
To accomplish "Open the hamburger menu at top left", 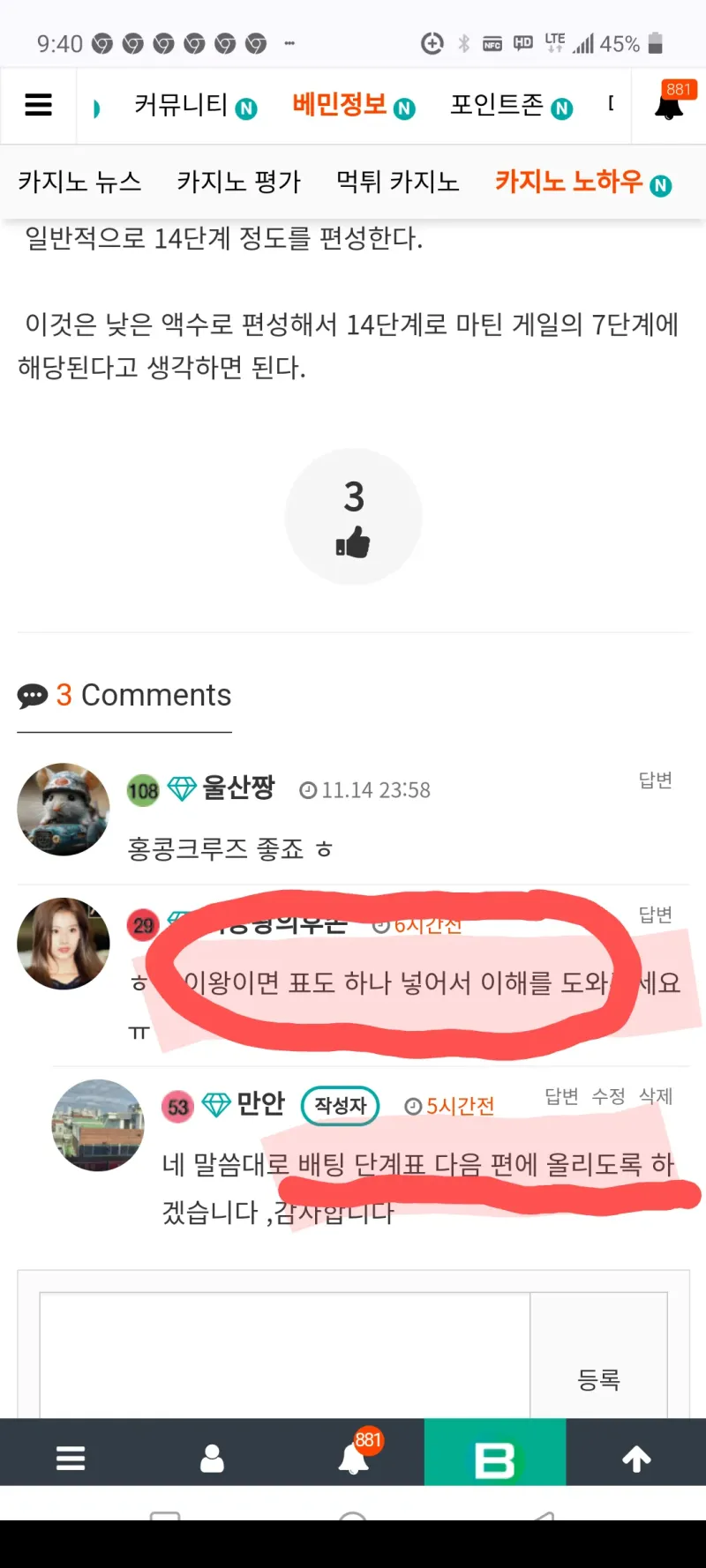I will (38, 105).
